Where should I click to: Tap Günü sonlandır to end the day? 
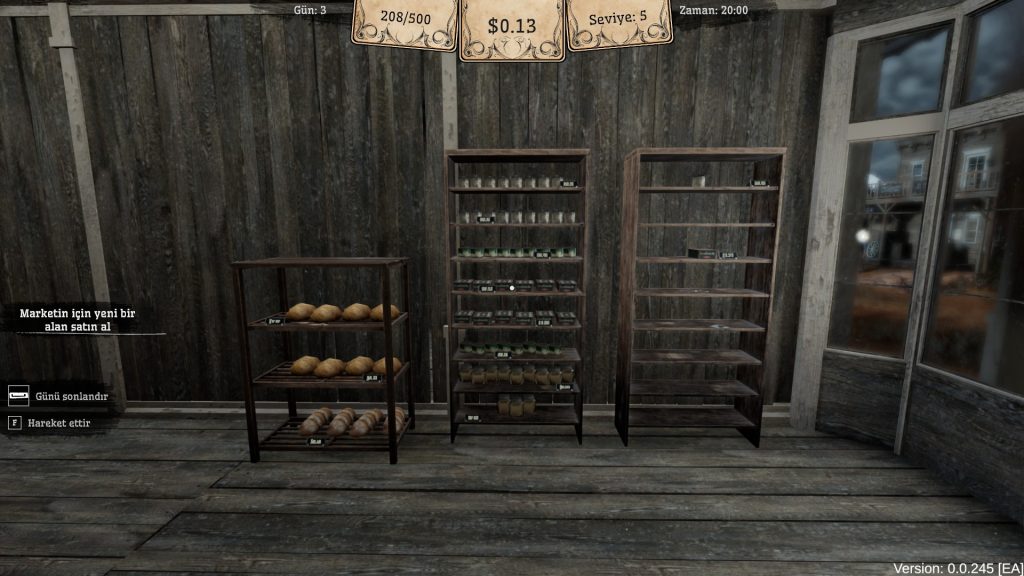coord(70,396)
